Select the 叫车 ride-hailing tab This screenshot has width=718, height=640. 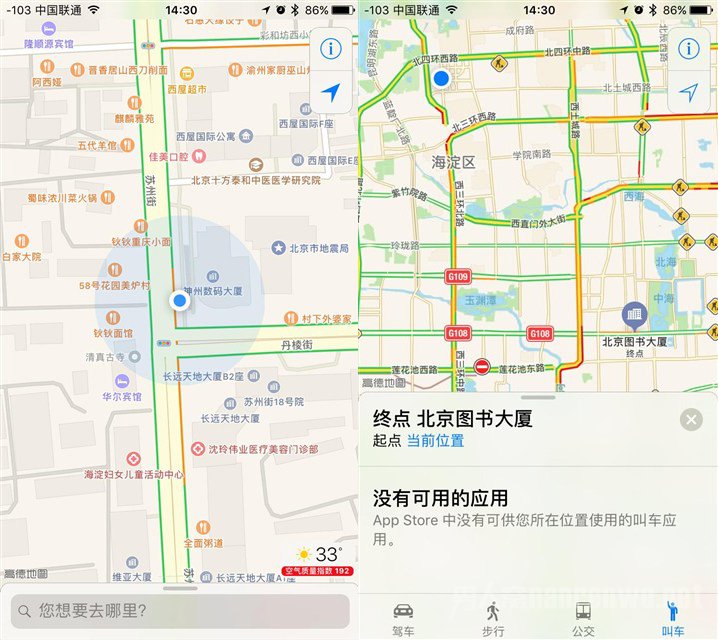coord(672,617)
